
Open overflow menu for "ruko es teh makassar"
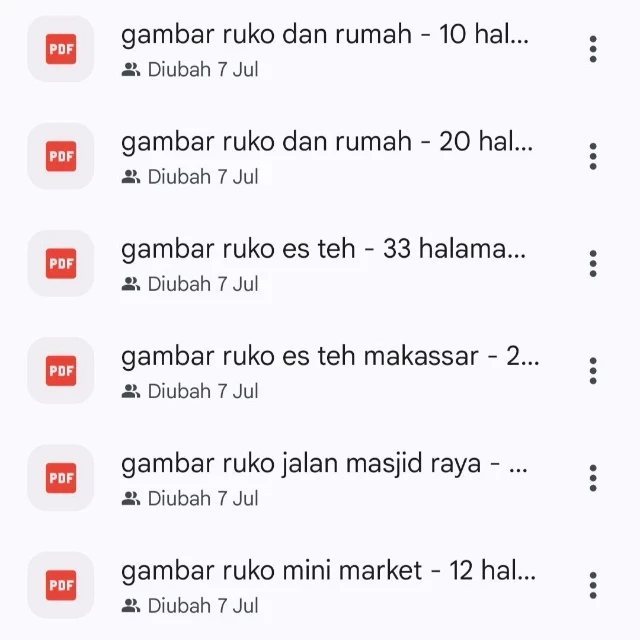[x=593, y=370]
